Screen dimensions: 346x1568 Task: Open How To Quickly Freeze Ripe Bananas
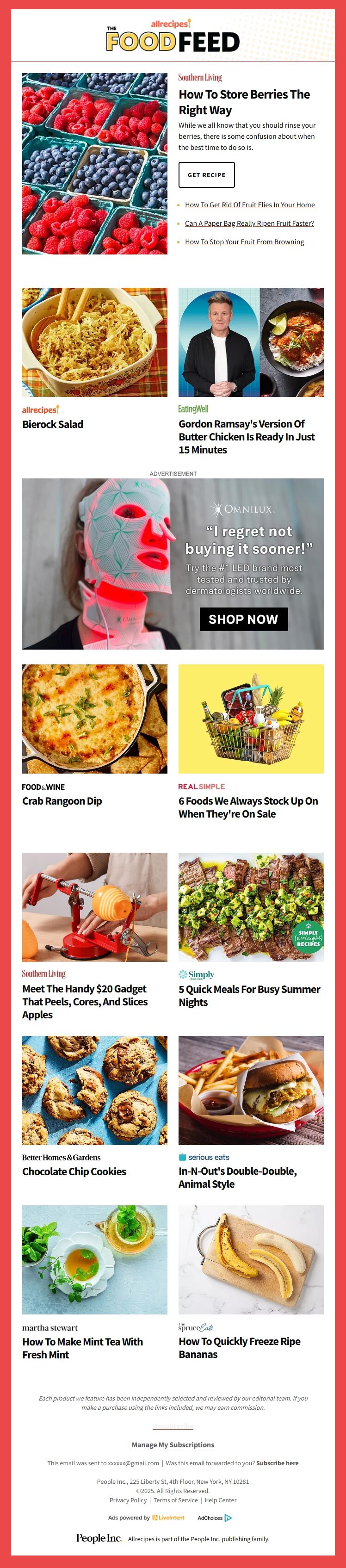pos(239,1348)
